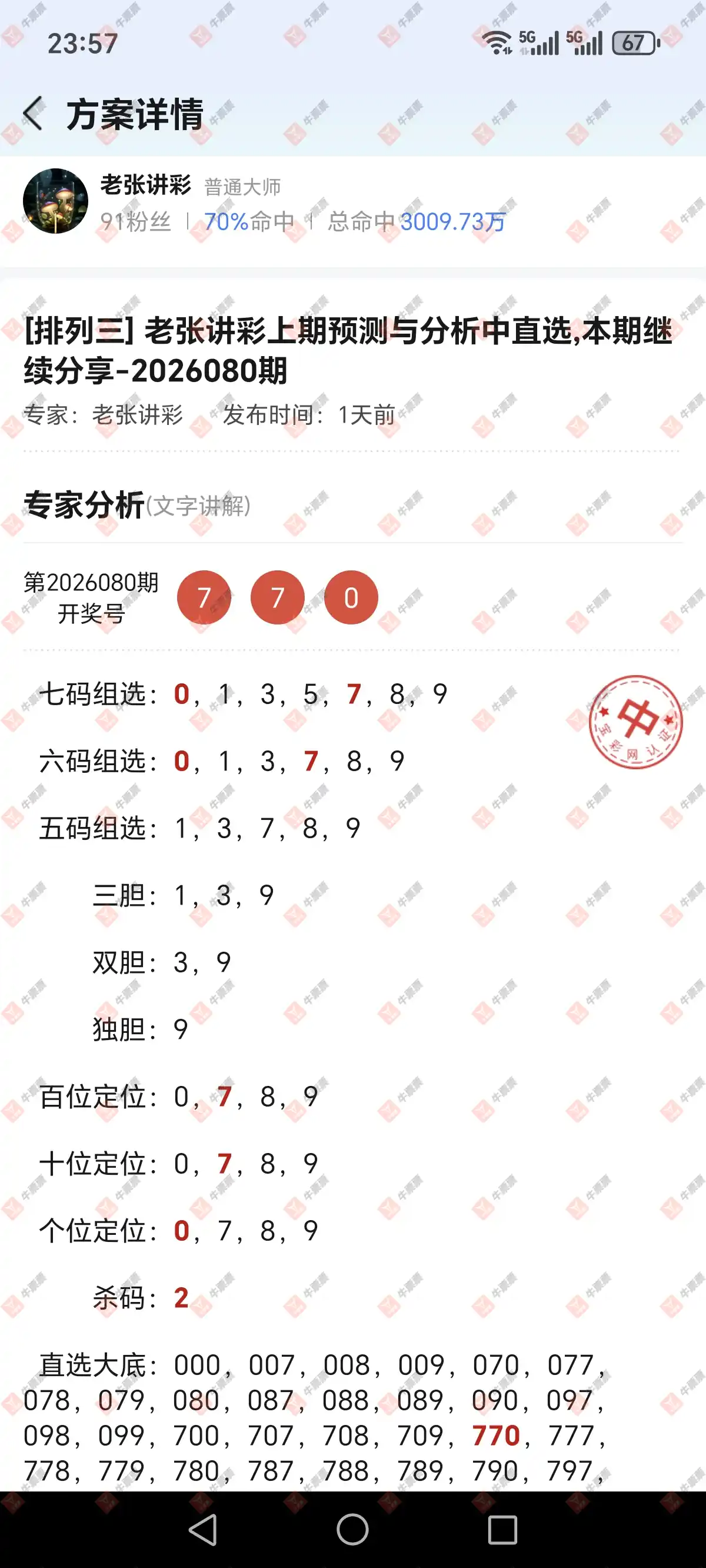706x1568 pixels.
Task: Tap the system home button
Action: click(x=352, y=1530)
